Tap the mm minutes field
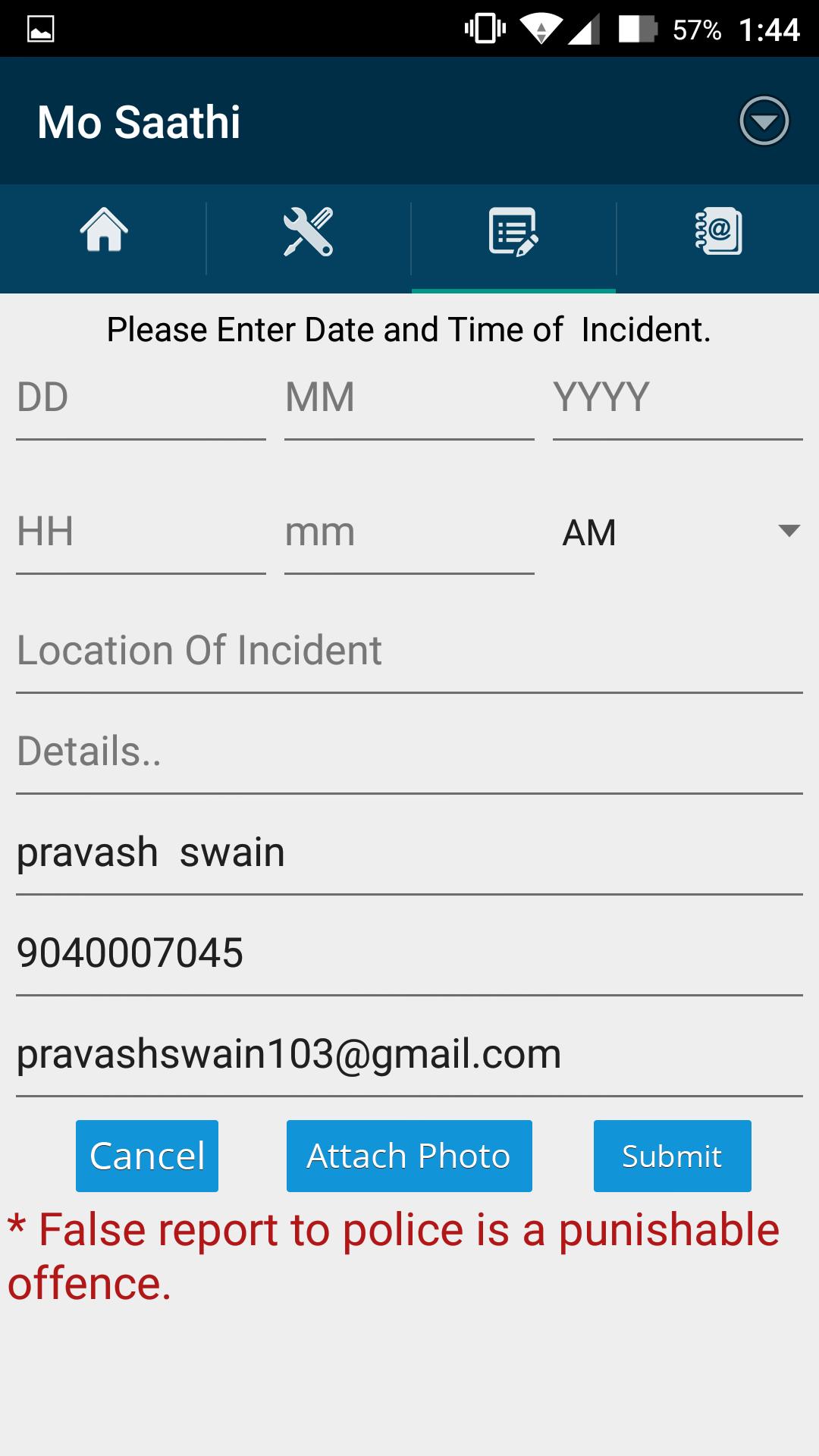 (x=409, y=533)
